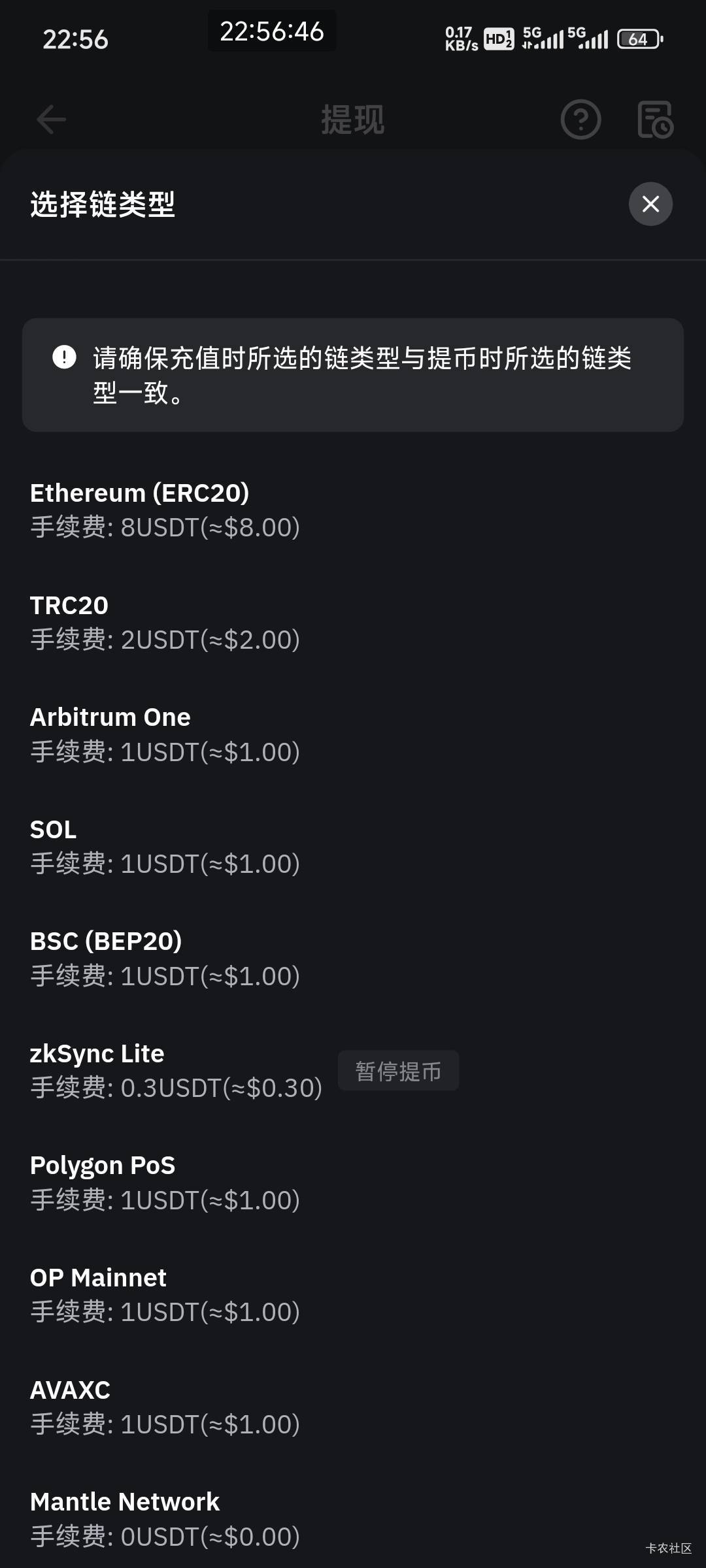Screen dimensions: 706x1568
Task: Close the chain type selection sheet
Action: click(650, 204)
